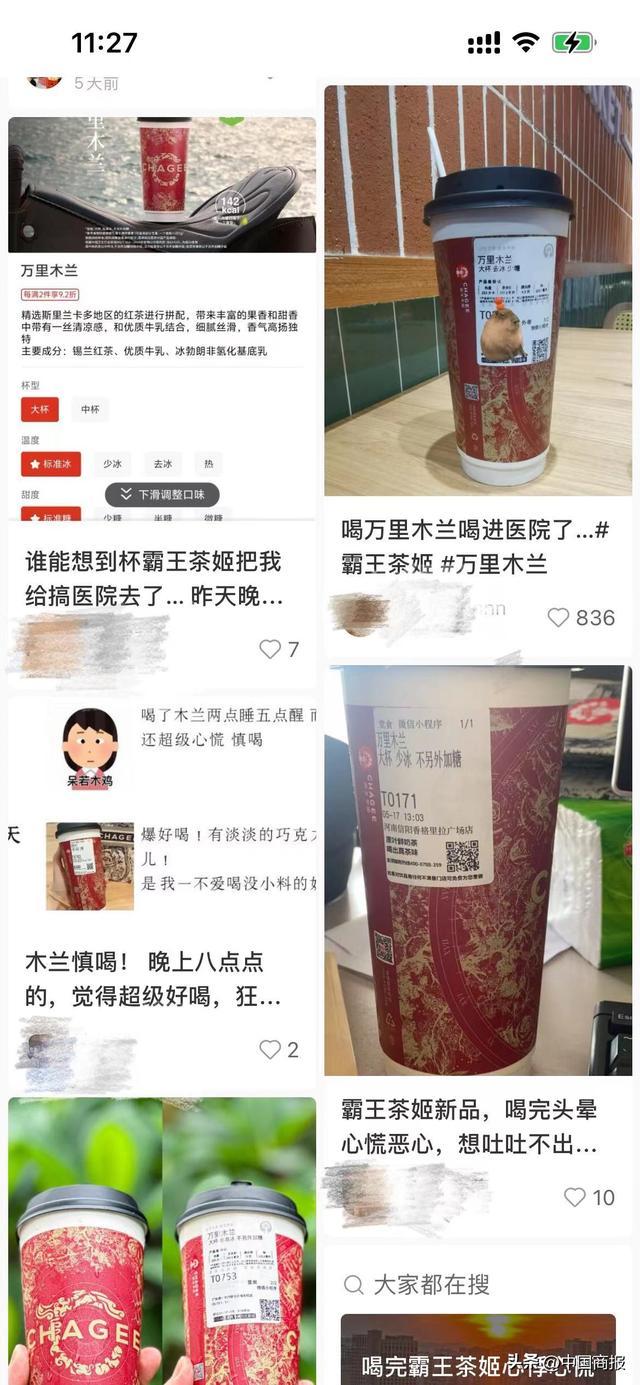Open the post "谁能想到杯霸王茶姬把我给搞医院去了"

155,578
